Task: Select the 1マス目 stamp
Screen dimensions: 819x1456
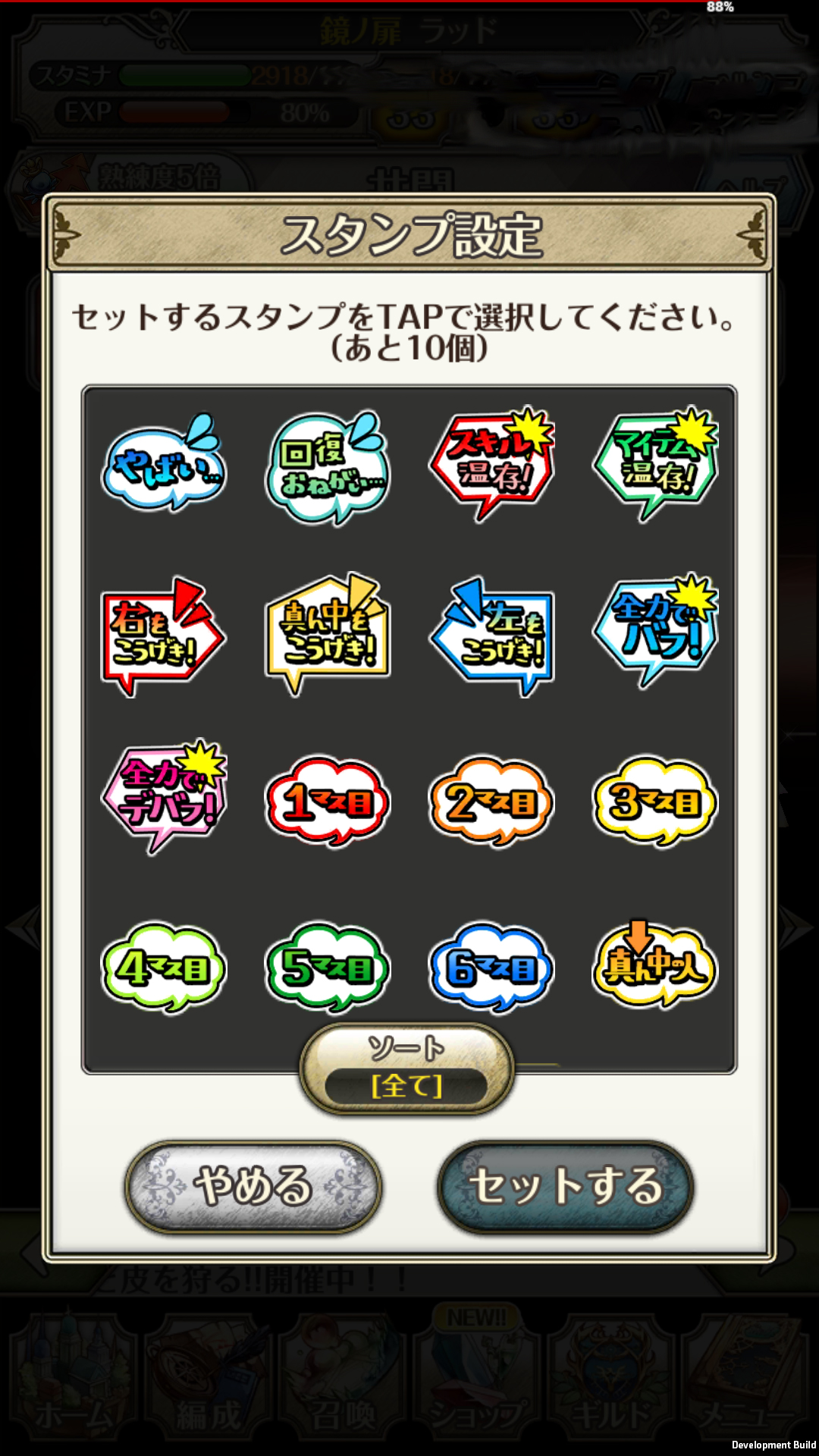Action: pos(328,801)
